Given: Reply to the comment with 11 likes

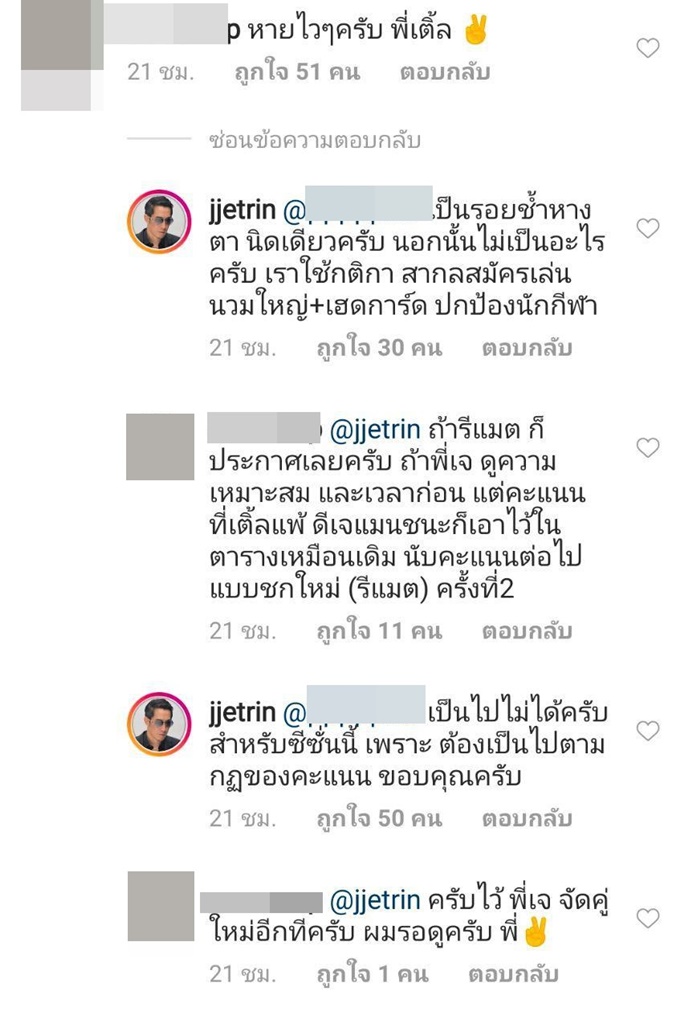Looking at the screenshot, I should [526, 631].
